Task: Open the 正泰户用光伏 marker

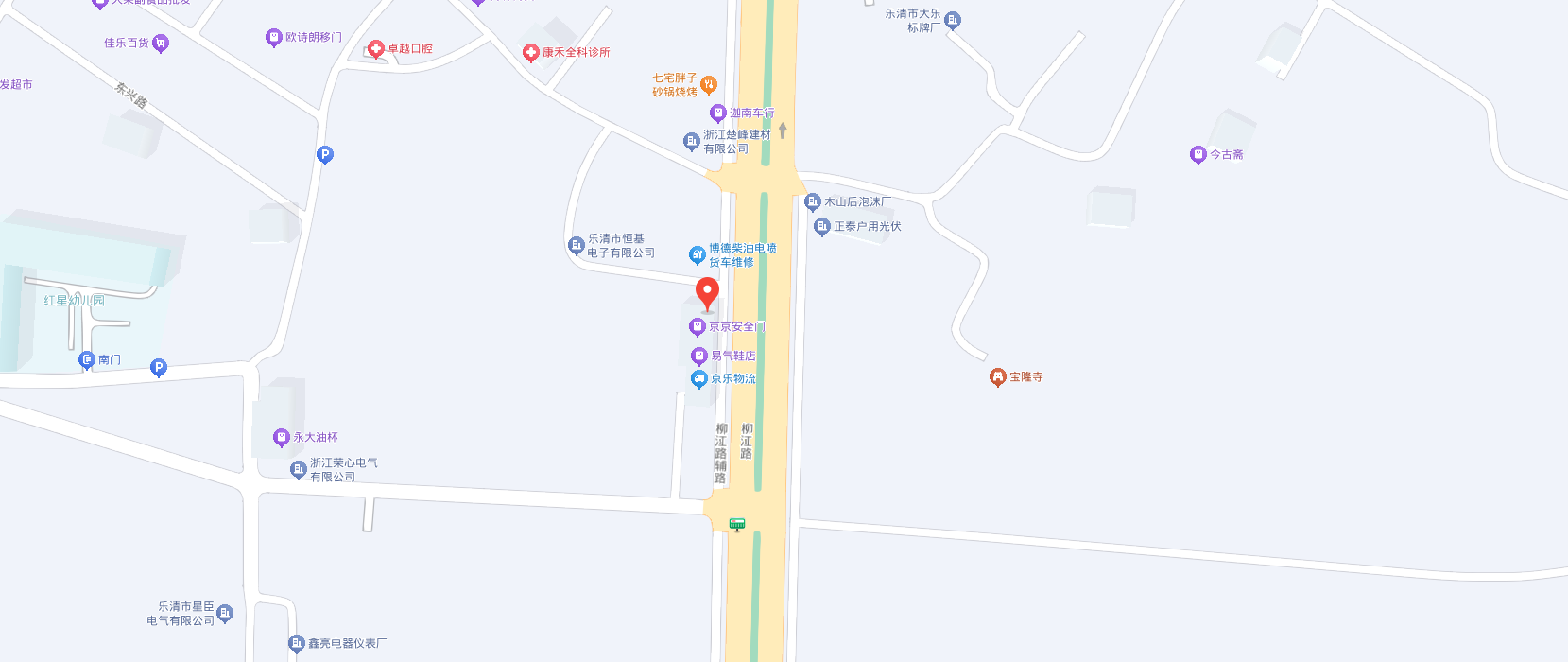Action: pyautogui.click(x=822, y=227)
